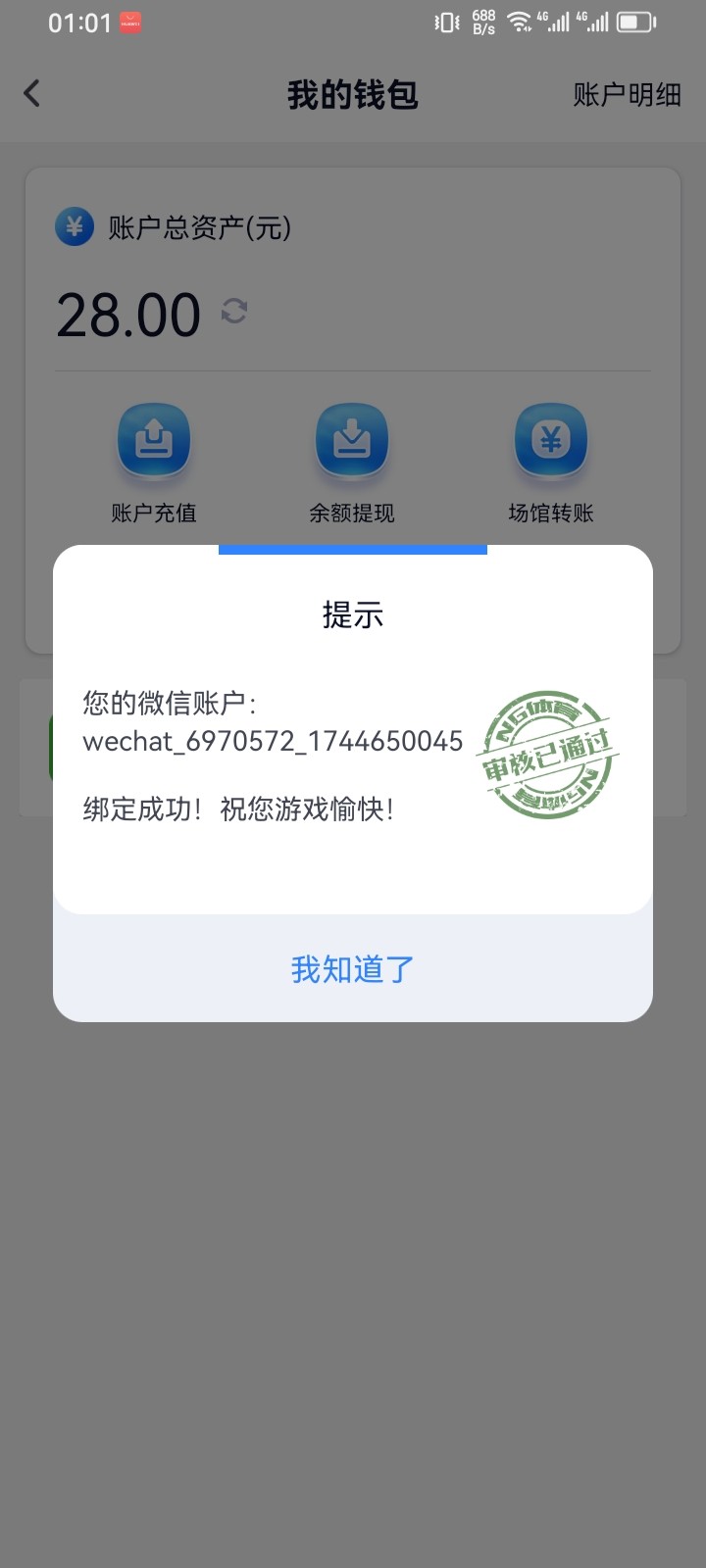Select 余额提现 to withdraw balance
Viewport: 706px width, 1568px height.
coord(352,463)
